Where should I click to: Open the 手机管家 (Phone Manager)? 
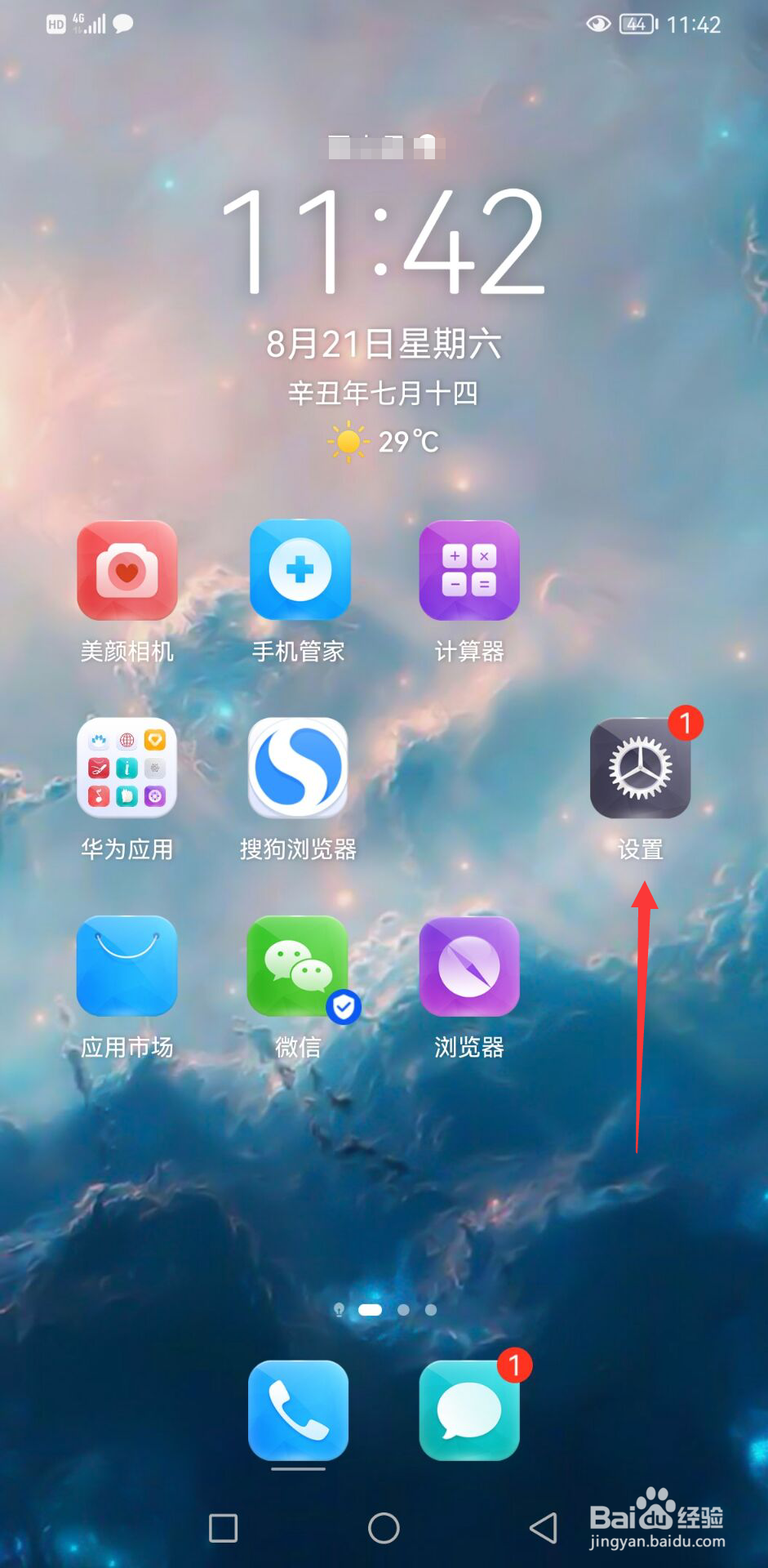299,570
